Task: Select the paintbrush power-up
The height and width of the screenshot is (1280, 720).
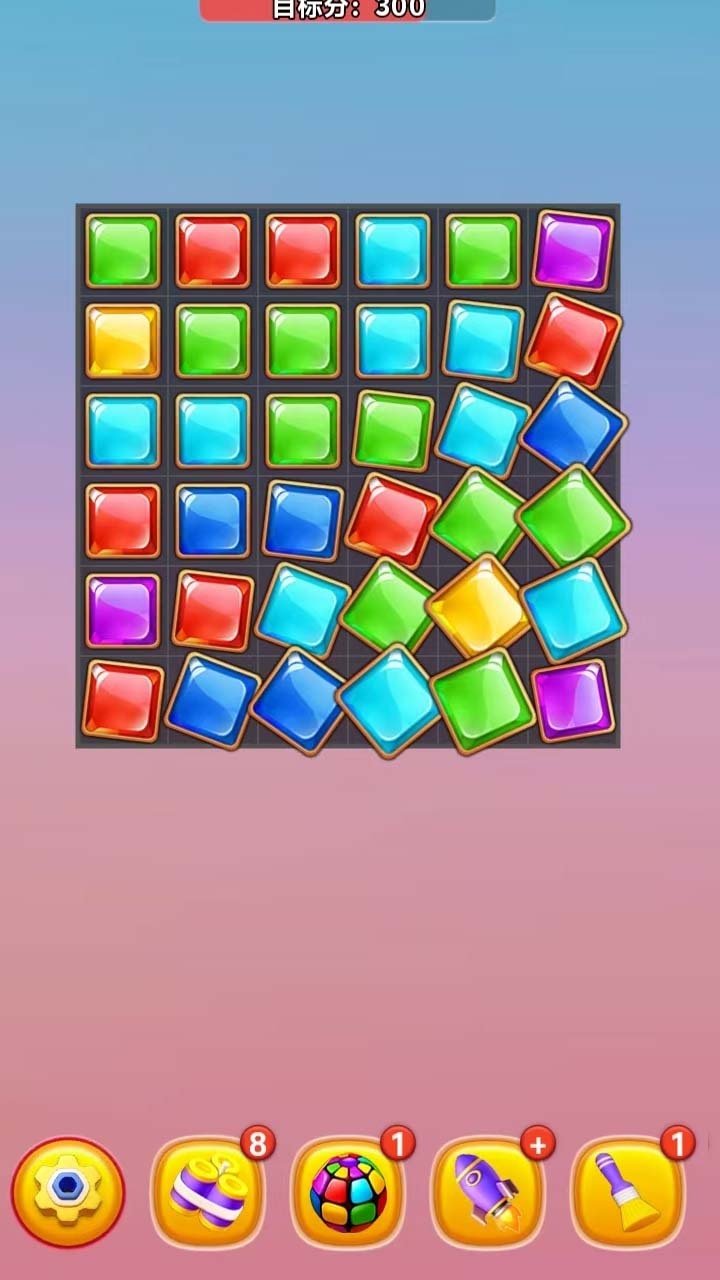Action: 628,1192
